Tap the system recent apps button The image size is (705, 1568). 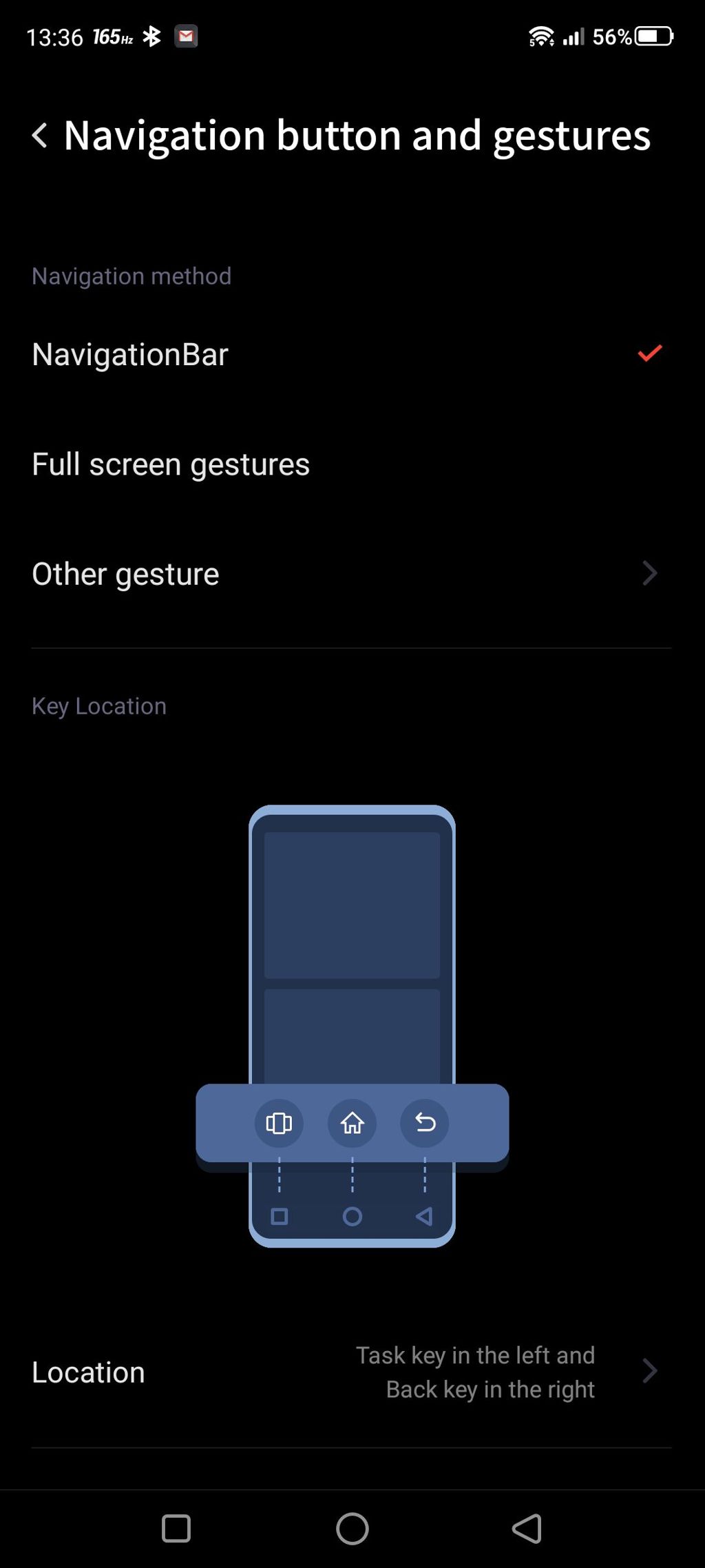tap(176, 1529)
